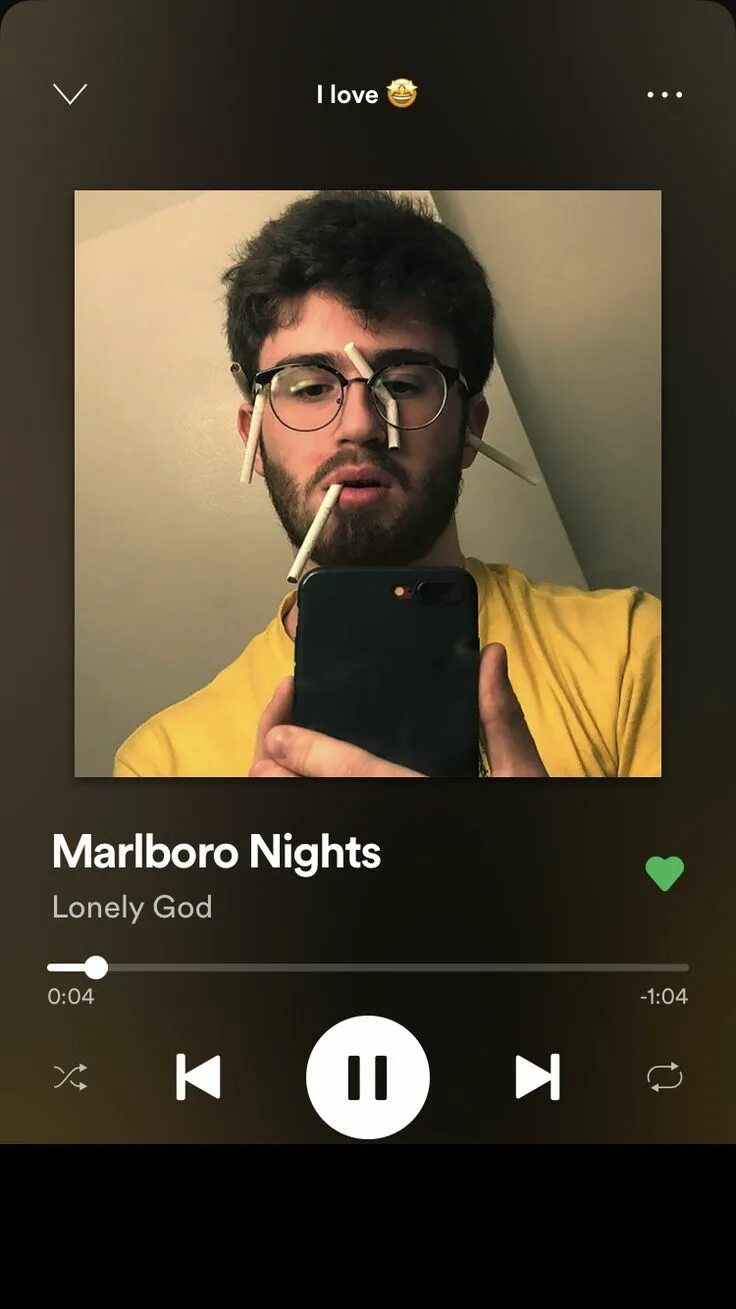
Task: Pause the current song
Action: [x=367, y=1077]
